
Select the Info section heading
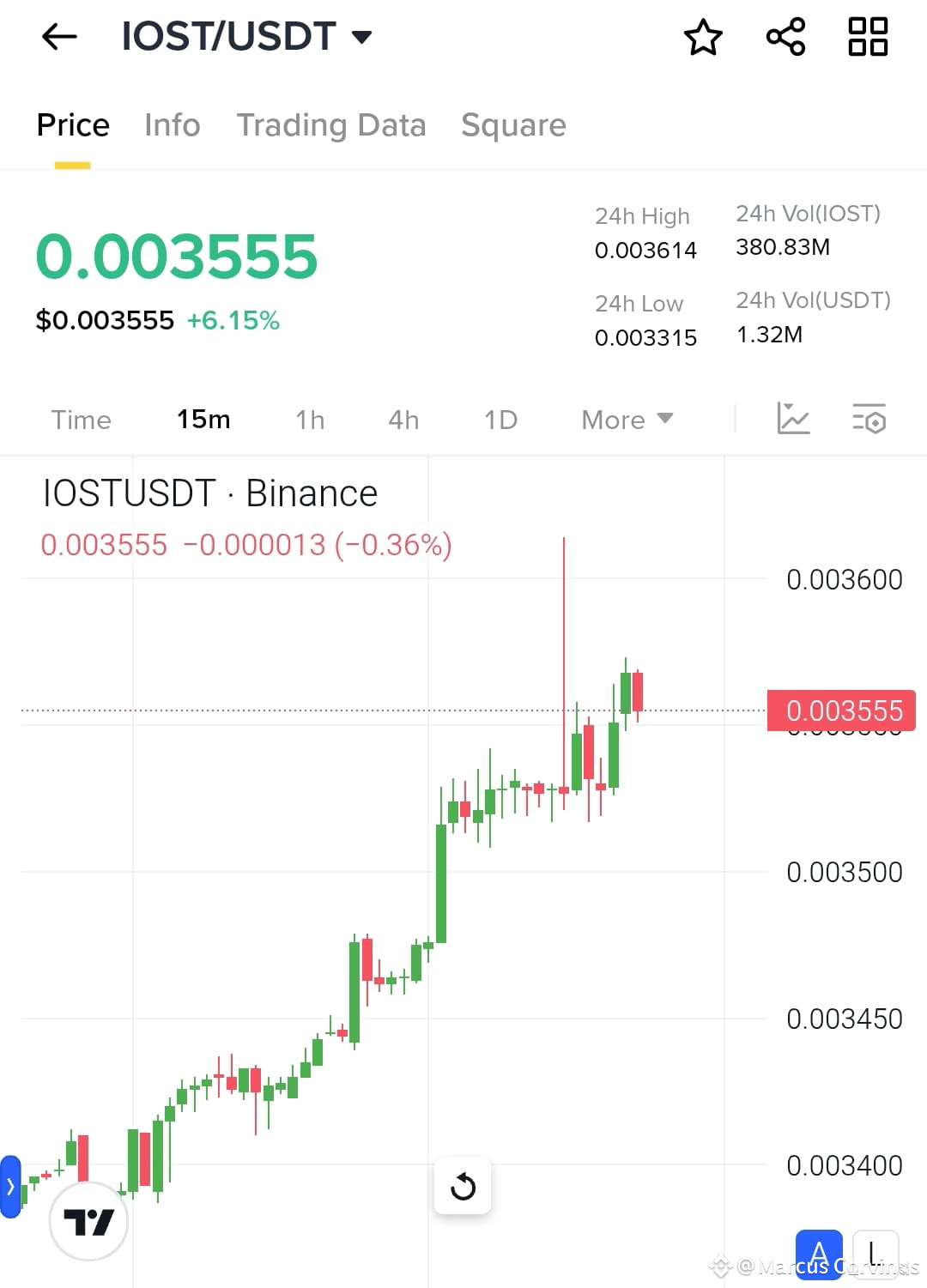pyautogui.click(x=172, y=125)
